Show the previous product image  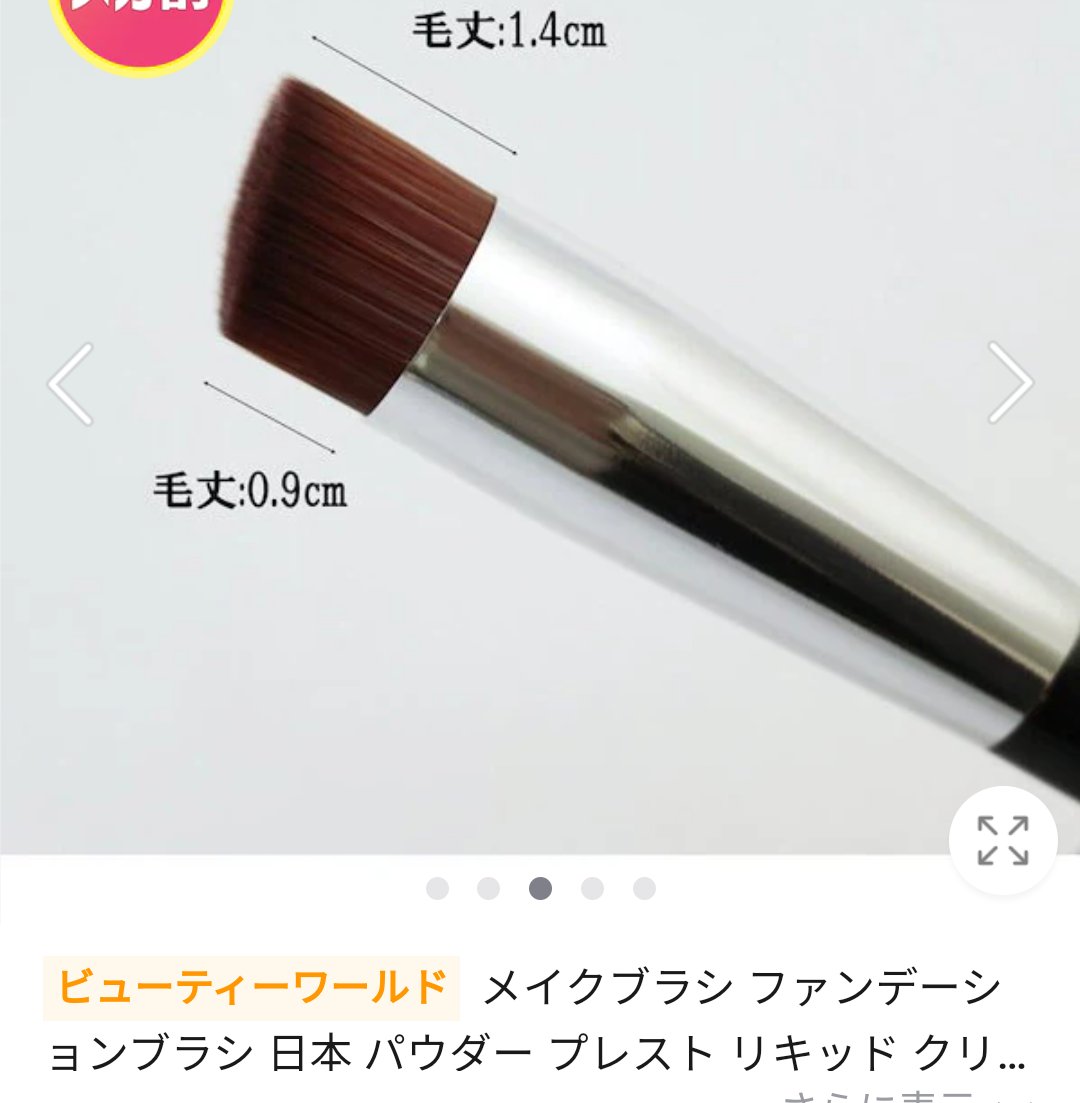click(x=71, y=383)
